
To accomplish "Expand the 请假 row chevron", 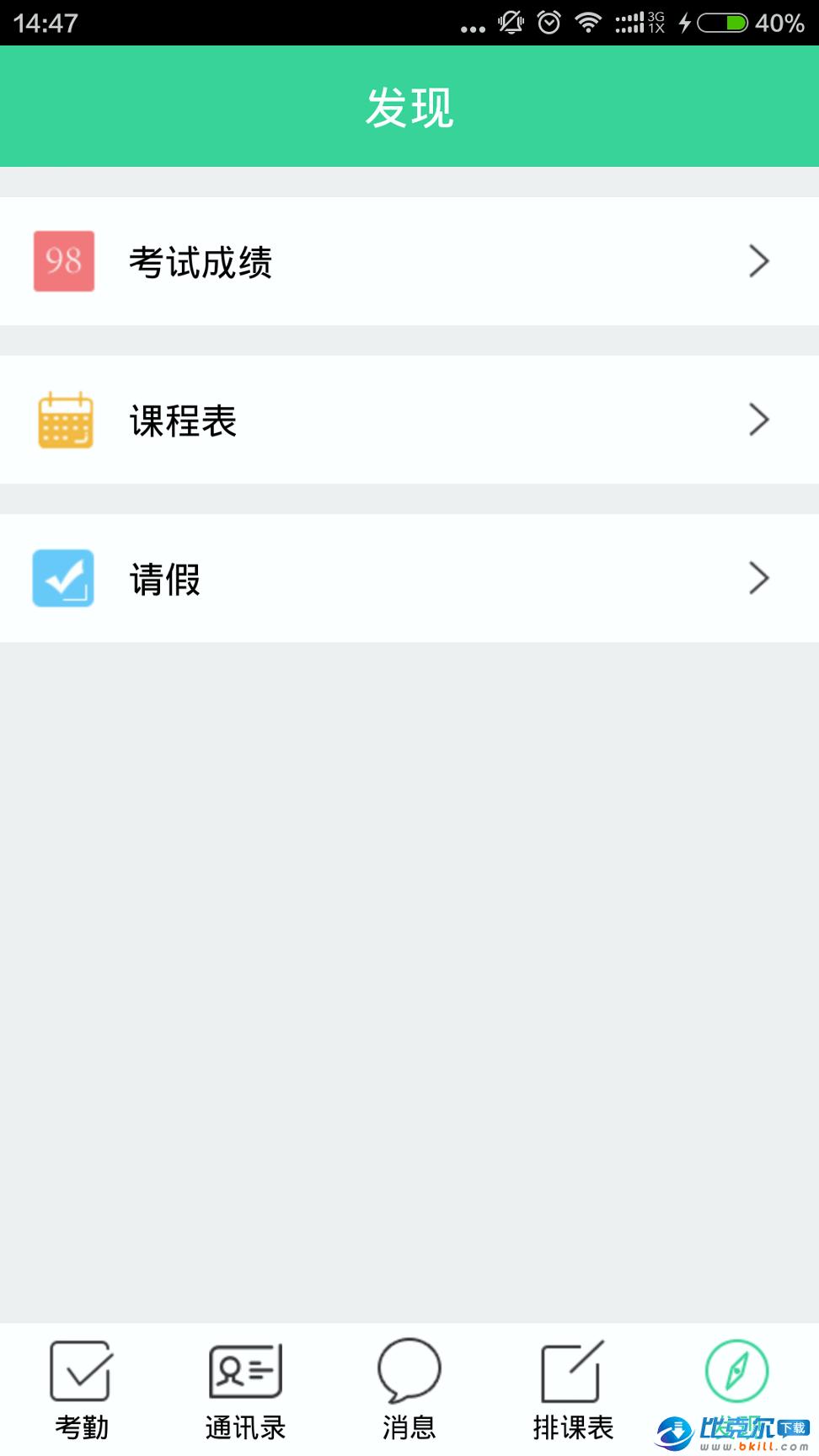I will pyautogui.click(x=757, y=578).
